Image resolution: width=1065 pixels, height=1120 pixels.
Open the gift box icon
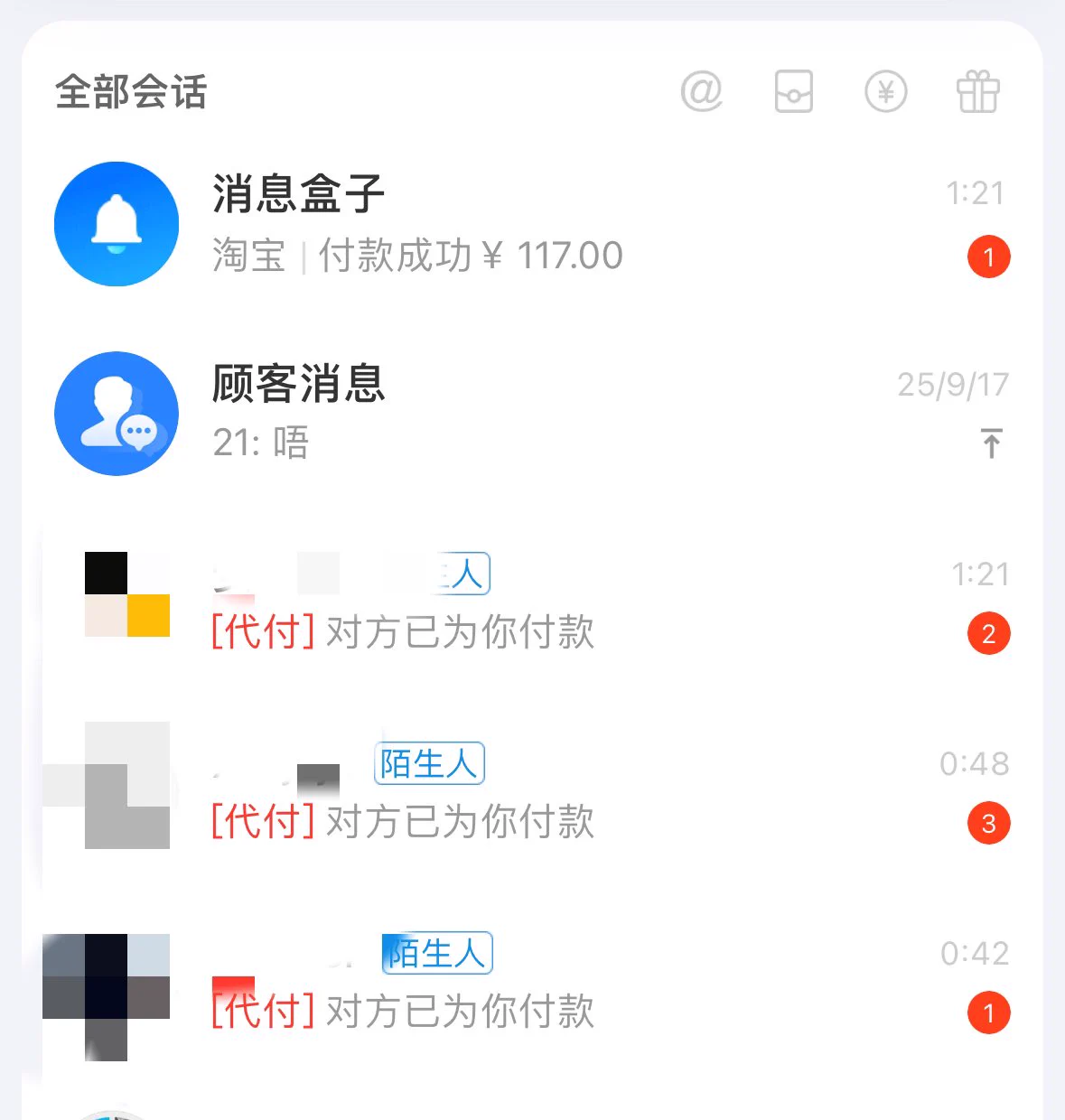tap(977, 91)
